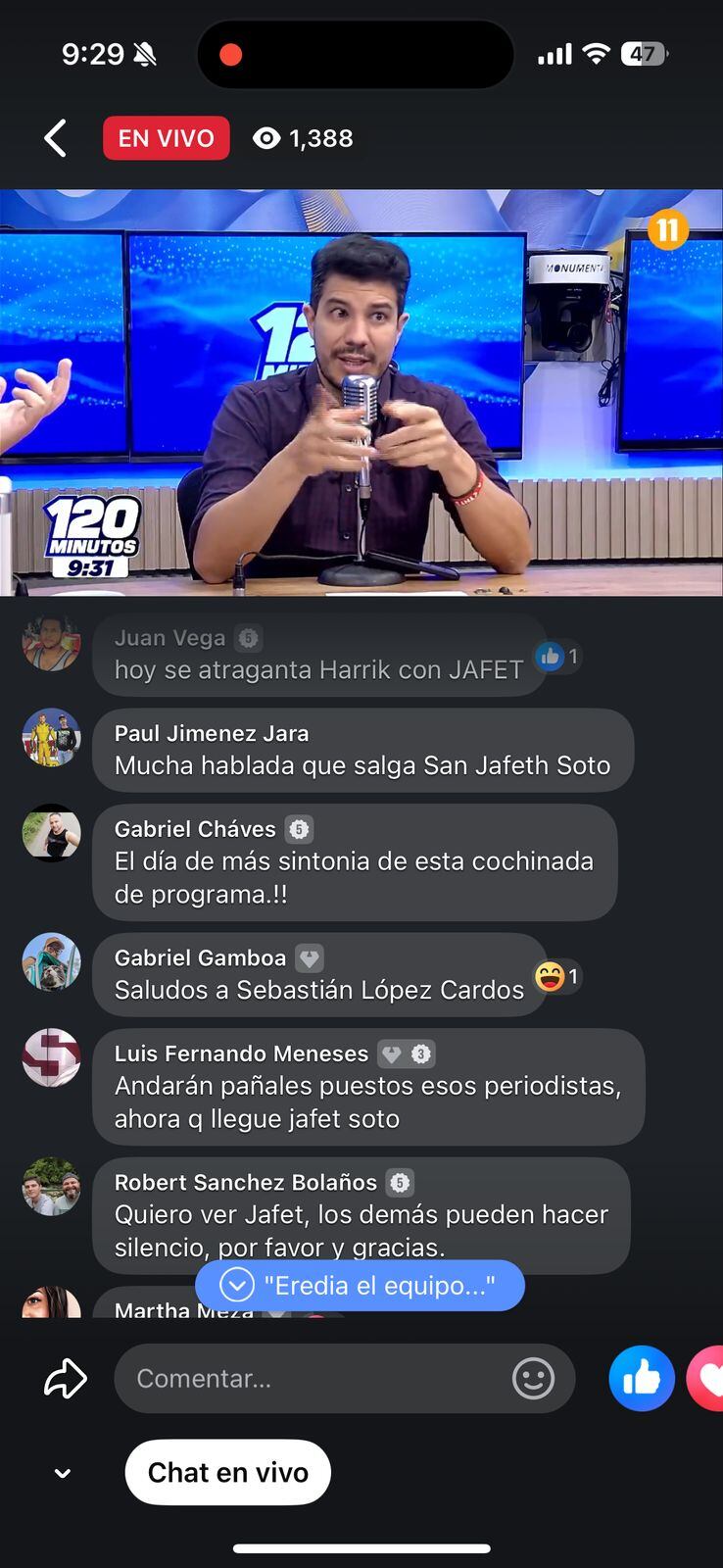Viewport: 723px width, 1568px height.
Task: Open Paul Jimenez Jara's profile from his comment
Action: point(212,733)
